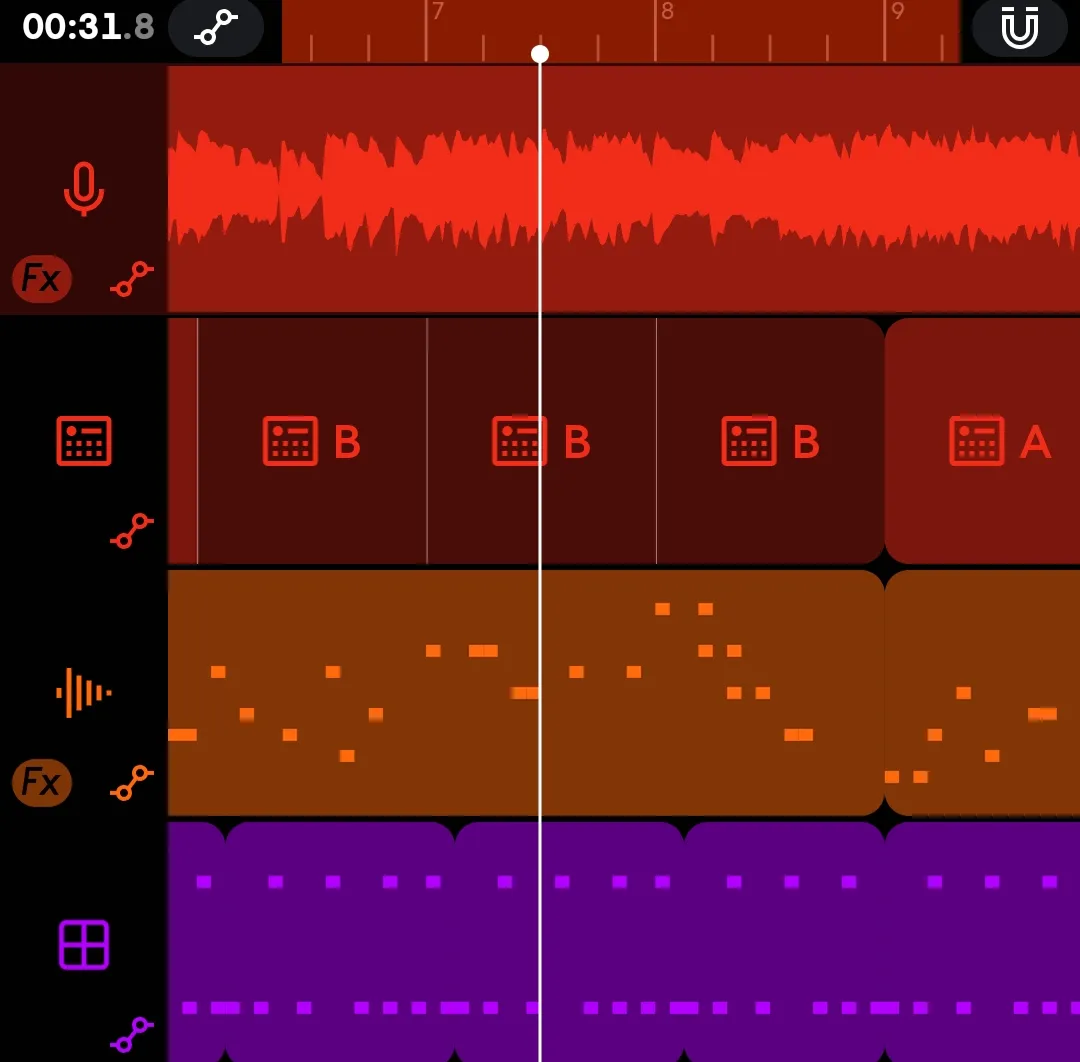Tap the timeline ruler at bar 8
This screenshot has height=1062, width=1080.
click(x=656, y=35)
